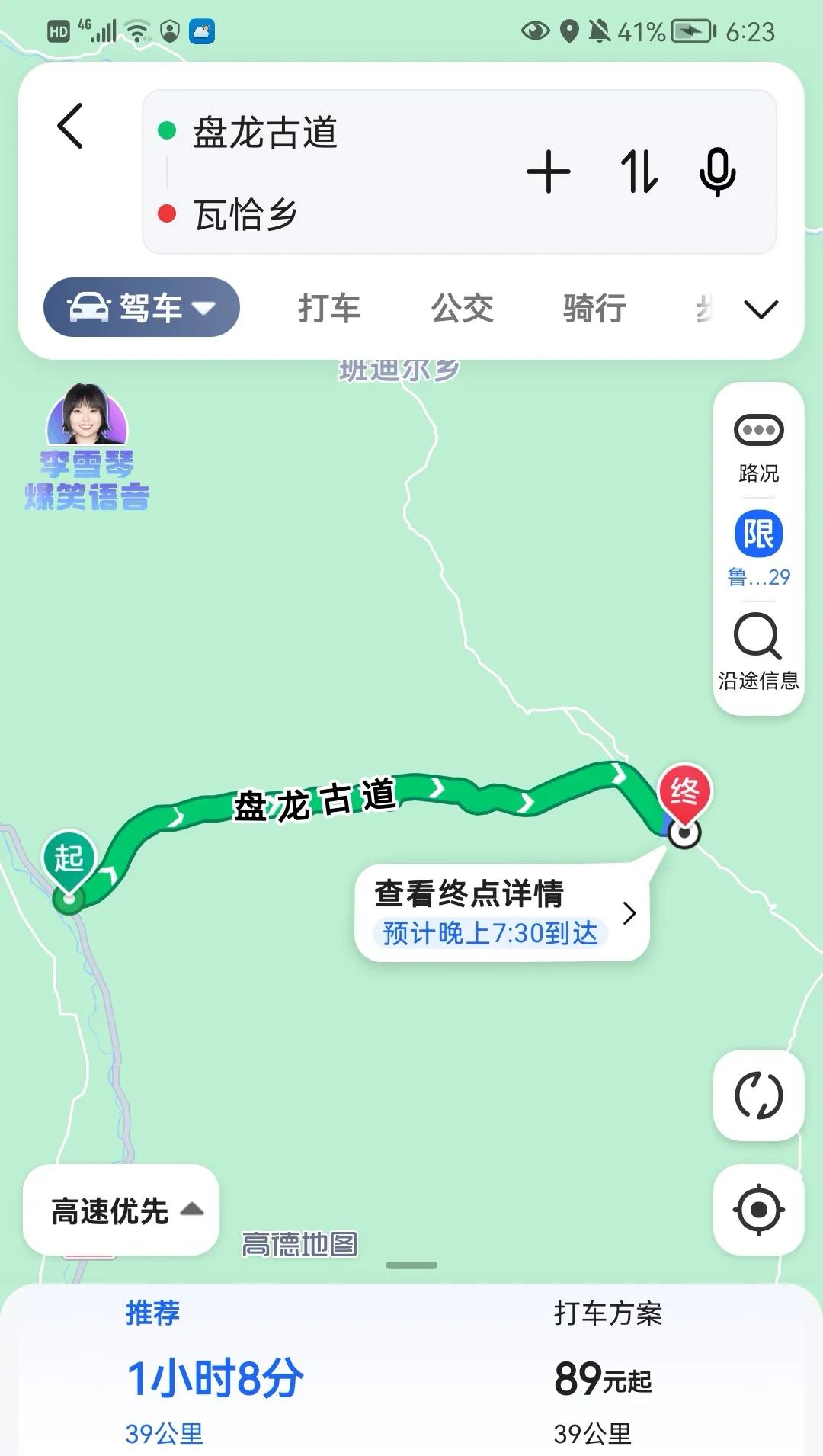Switch to the 打车 ride-hailing tab
823x1456 pixels.
tap(331, 308)
